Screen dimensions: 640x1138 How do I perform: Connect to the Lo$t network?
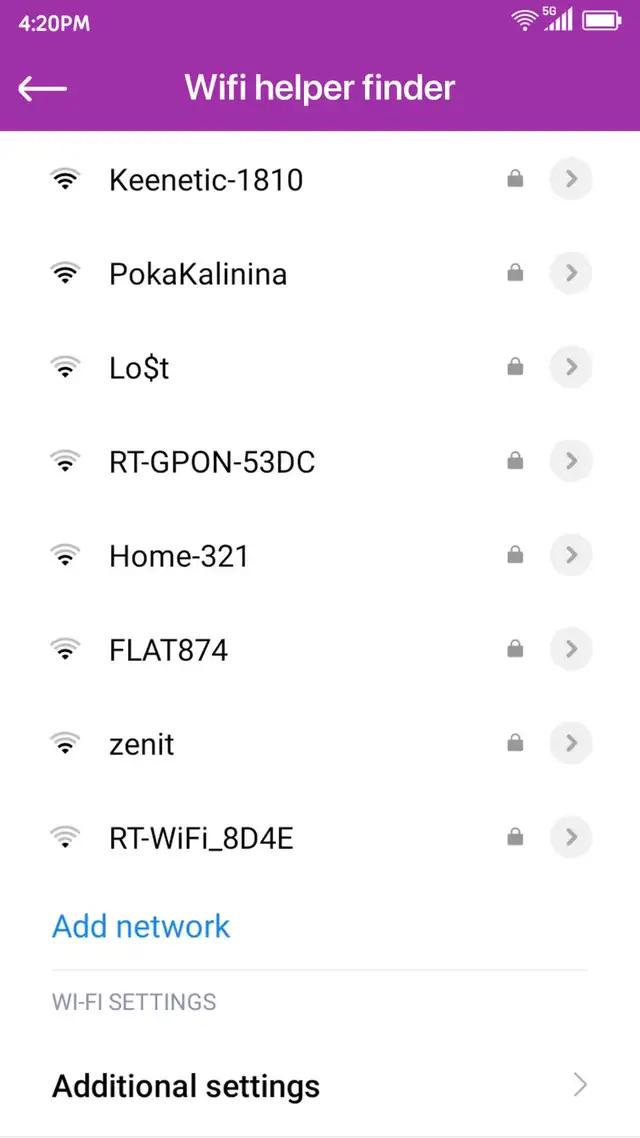tap(139, 368)
